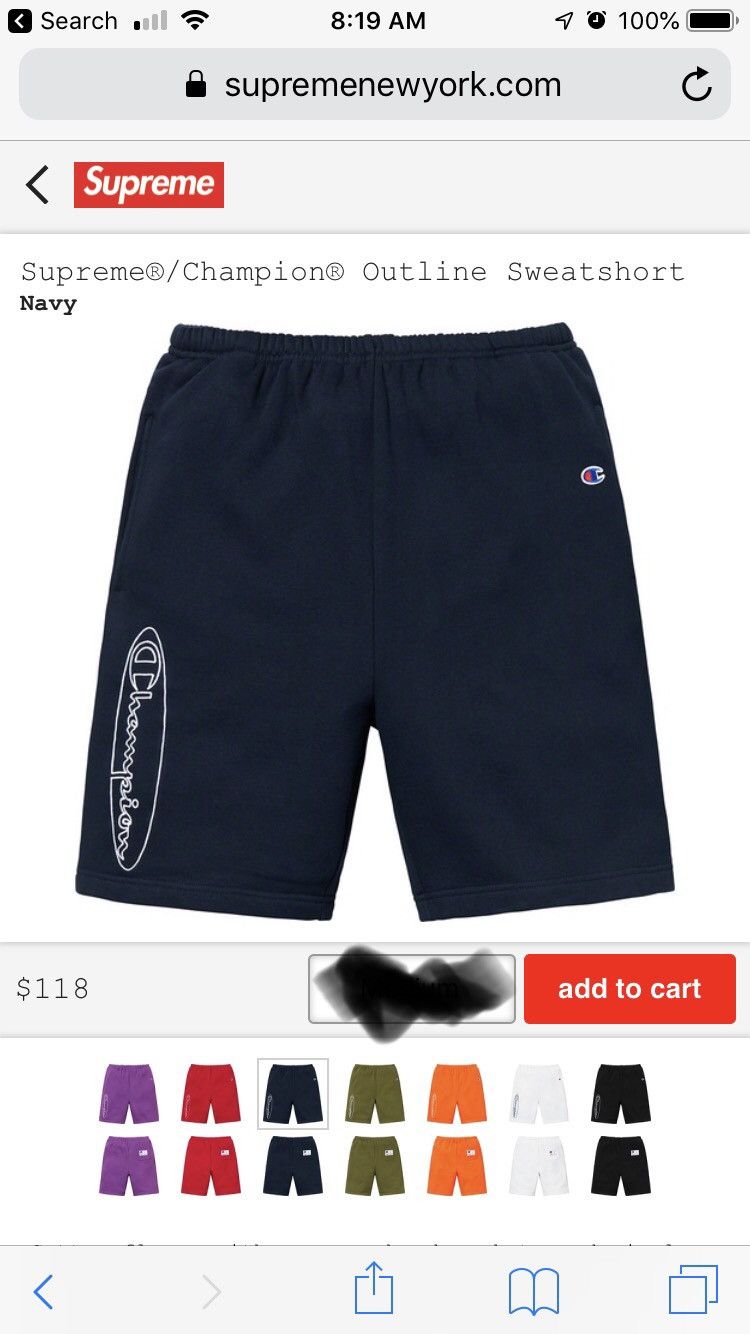Select the purple sweatshort front thumbnail
Screen dimensions: 750x1334
129,1094
